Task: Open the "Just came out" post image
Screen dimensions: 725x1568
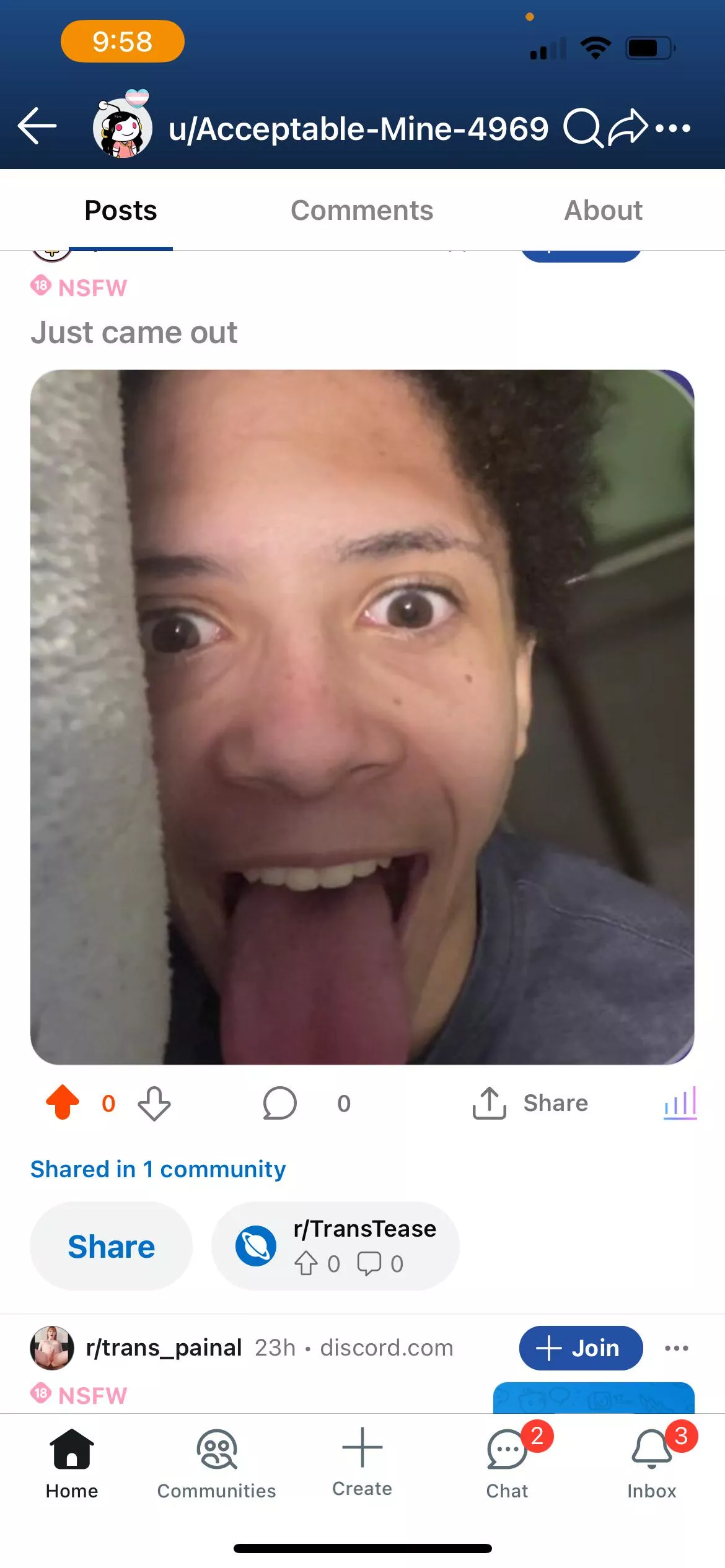Action: [x=362, y=716]
